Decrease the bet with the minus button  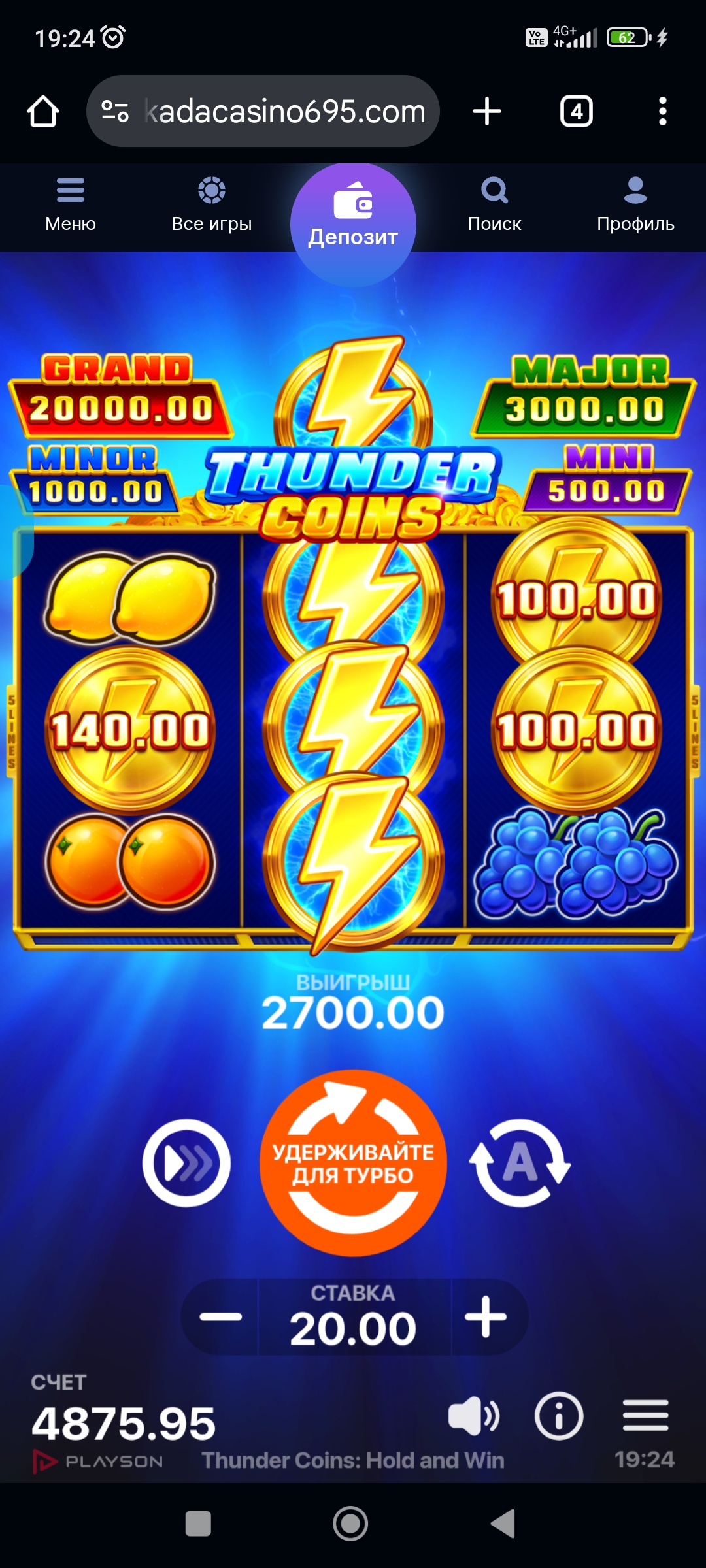221,1317
